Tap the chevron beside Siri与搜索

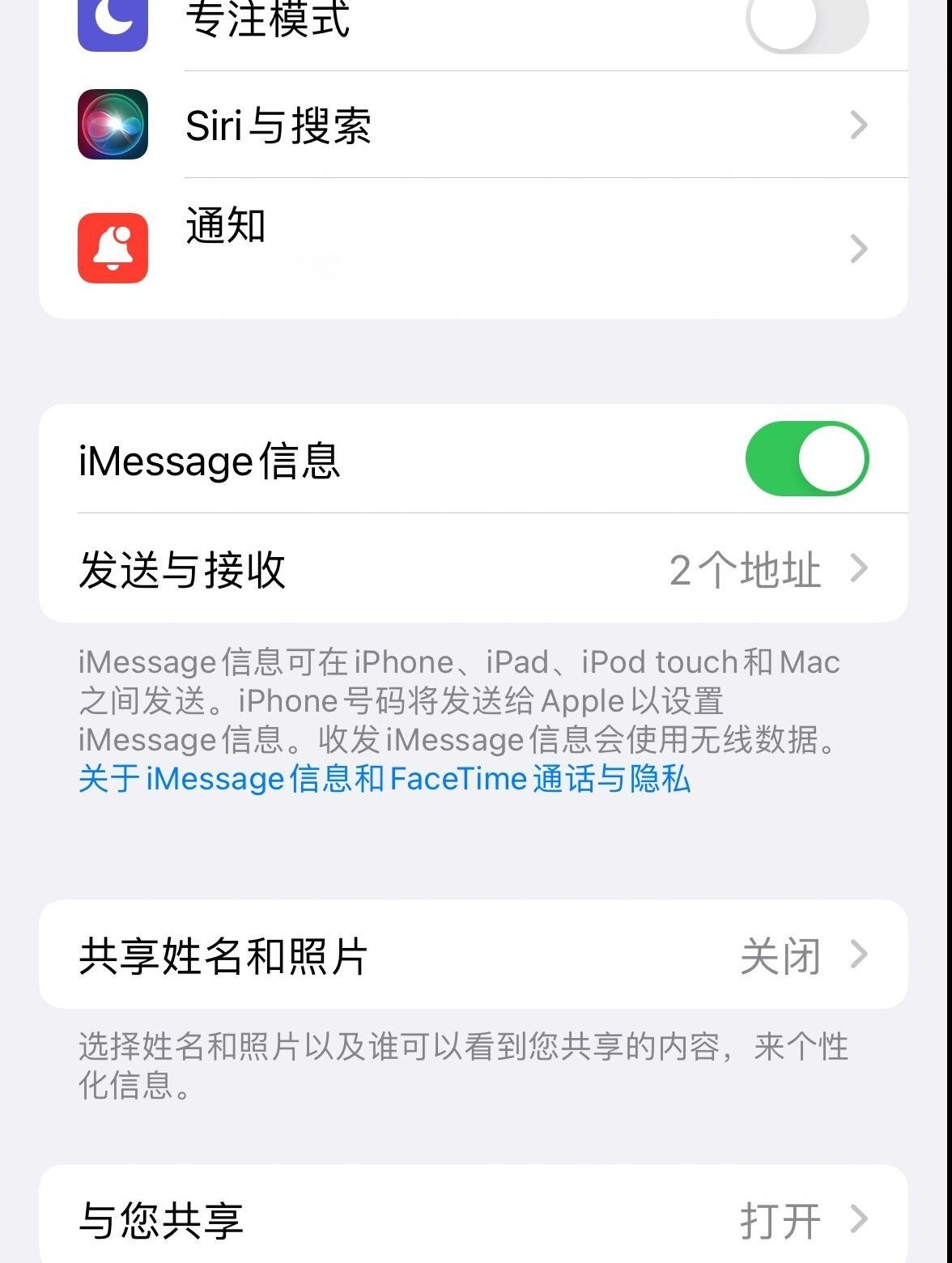(x=860, y=125)
